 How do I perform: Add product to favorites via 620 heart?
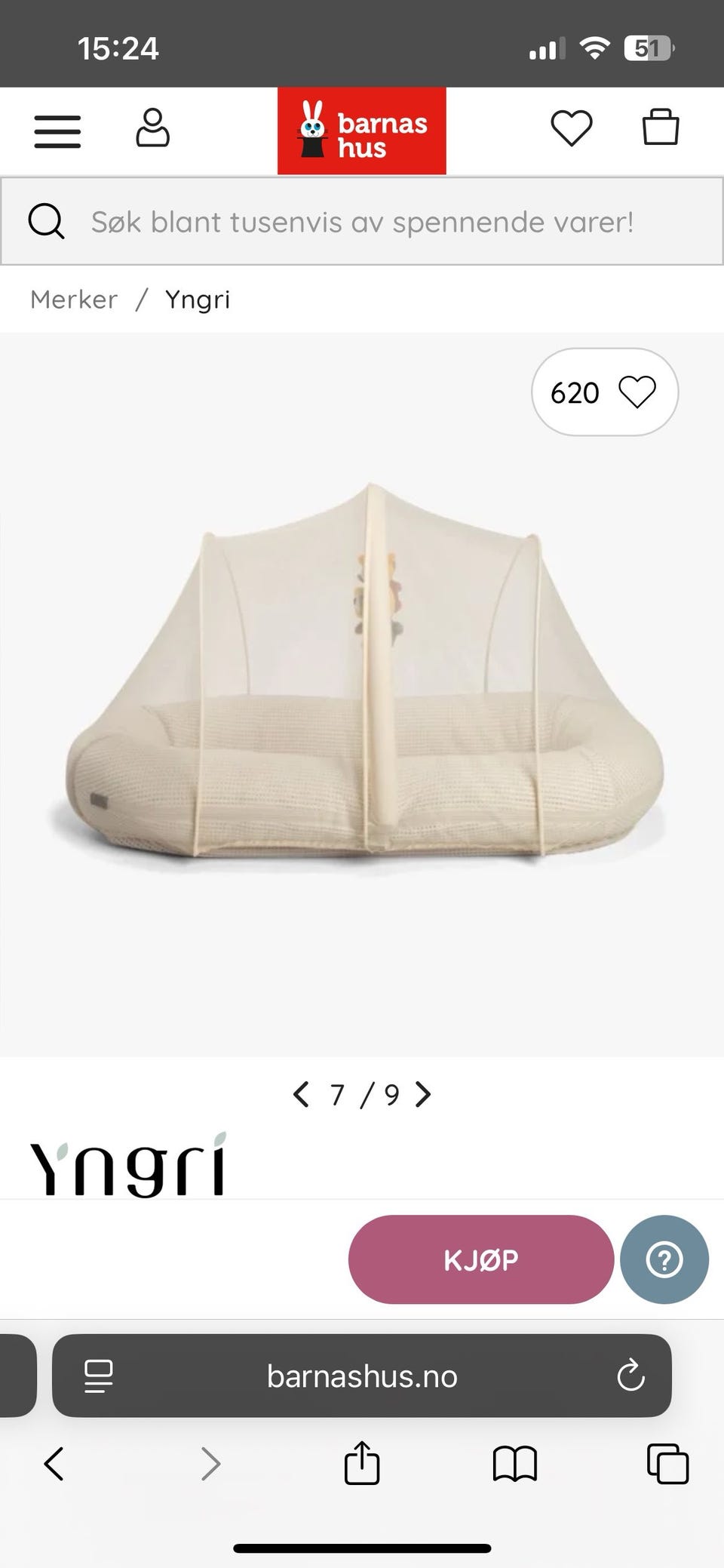click(x=605, y=392)
